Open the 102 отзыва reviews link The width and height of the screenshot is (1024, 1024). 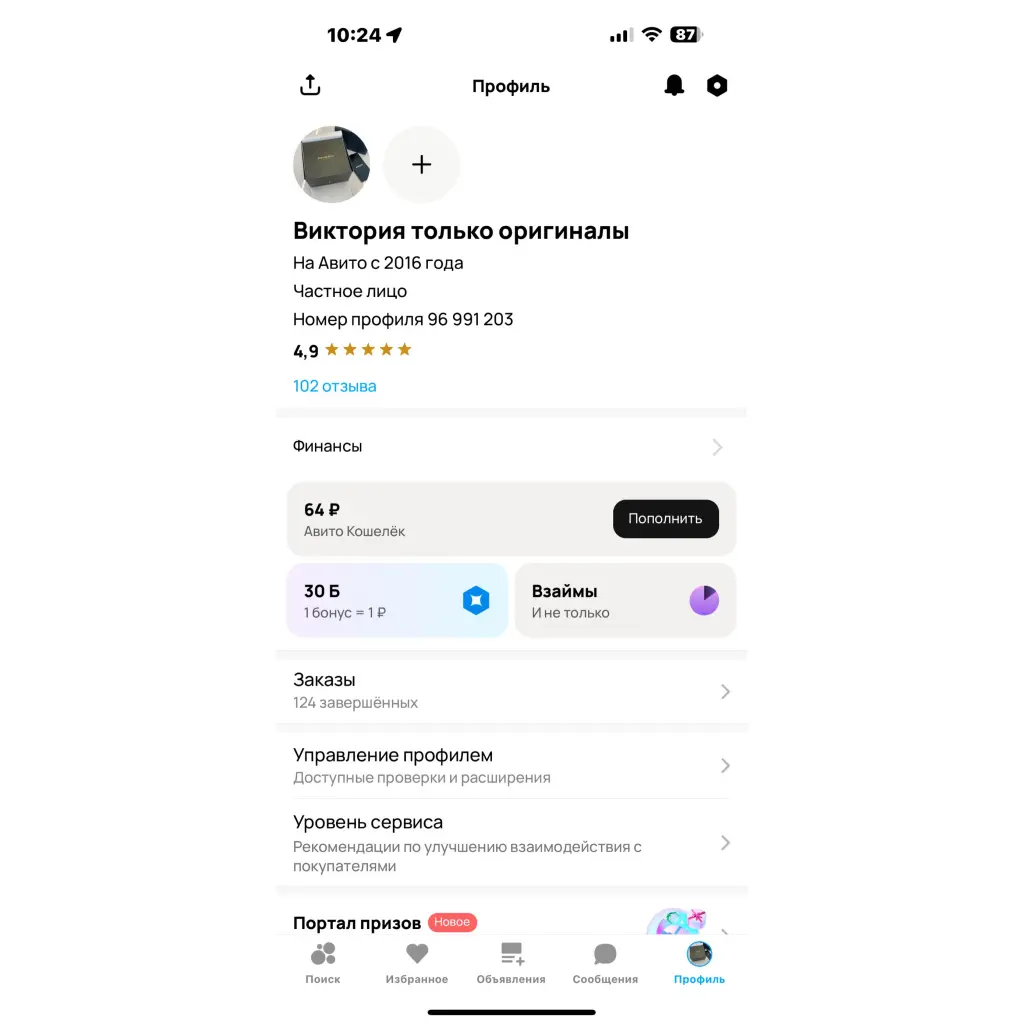click(x=335, y=386)
